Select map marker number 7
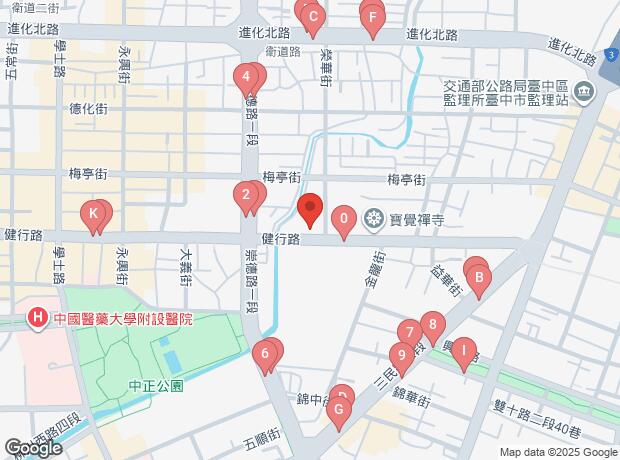 (410, 334)
